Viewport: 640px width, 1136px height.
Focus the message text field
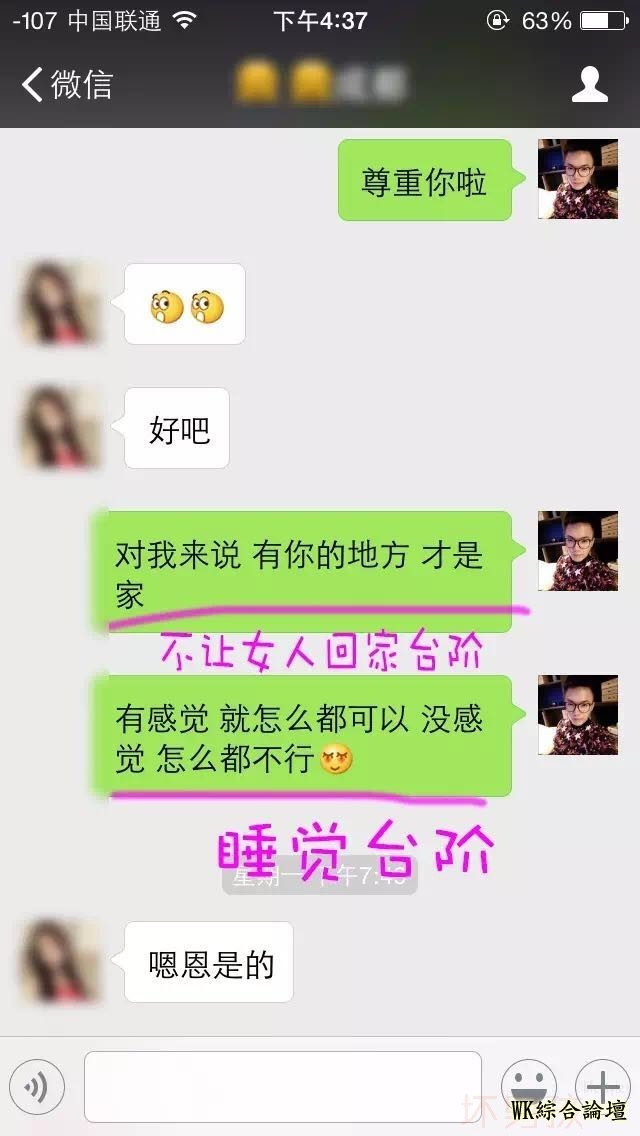[282, 1086]
